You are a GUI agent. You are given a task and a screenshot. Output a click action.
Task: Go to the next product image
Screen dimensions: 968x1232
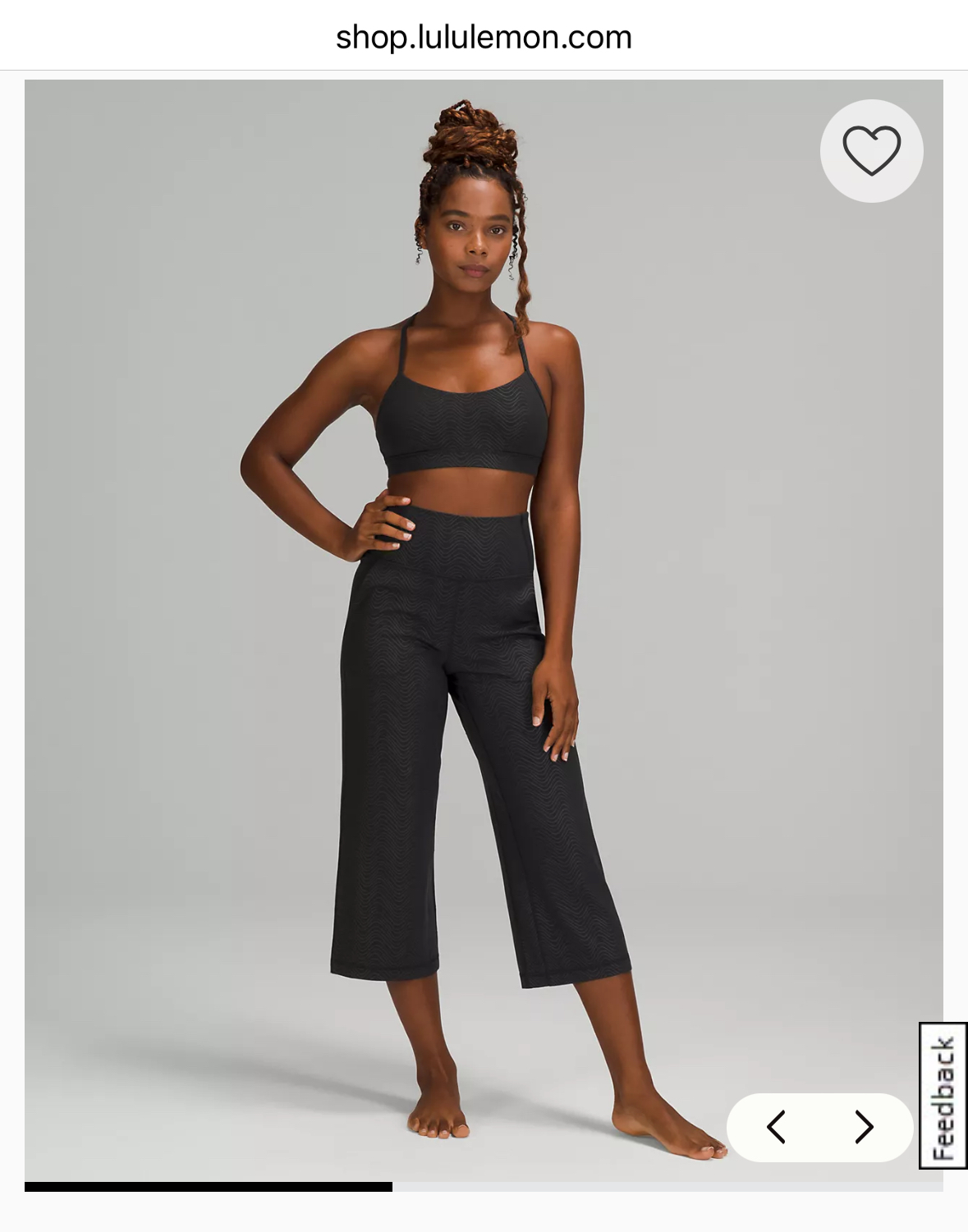(864, 1127)
